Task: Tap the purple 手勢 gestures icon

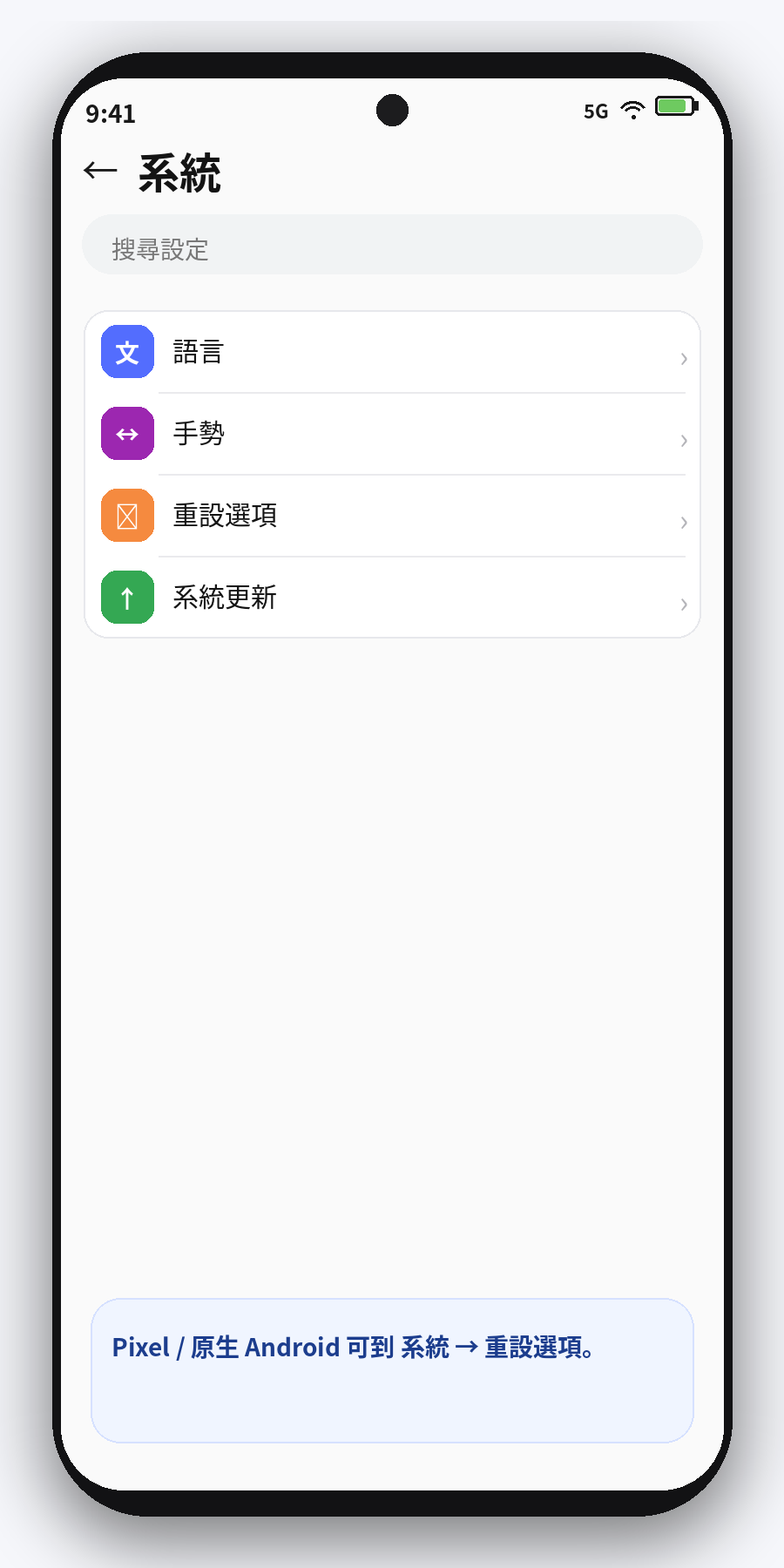Action: click(x=127, y=433)
